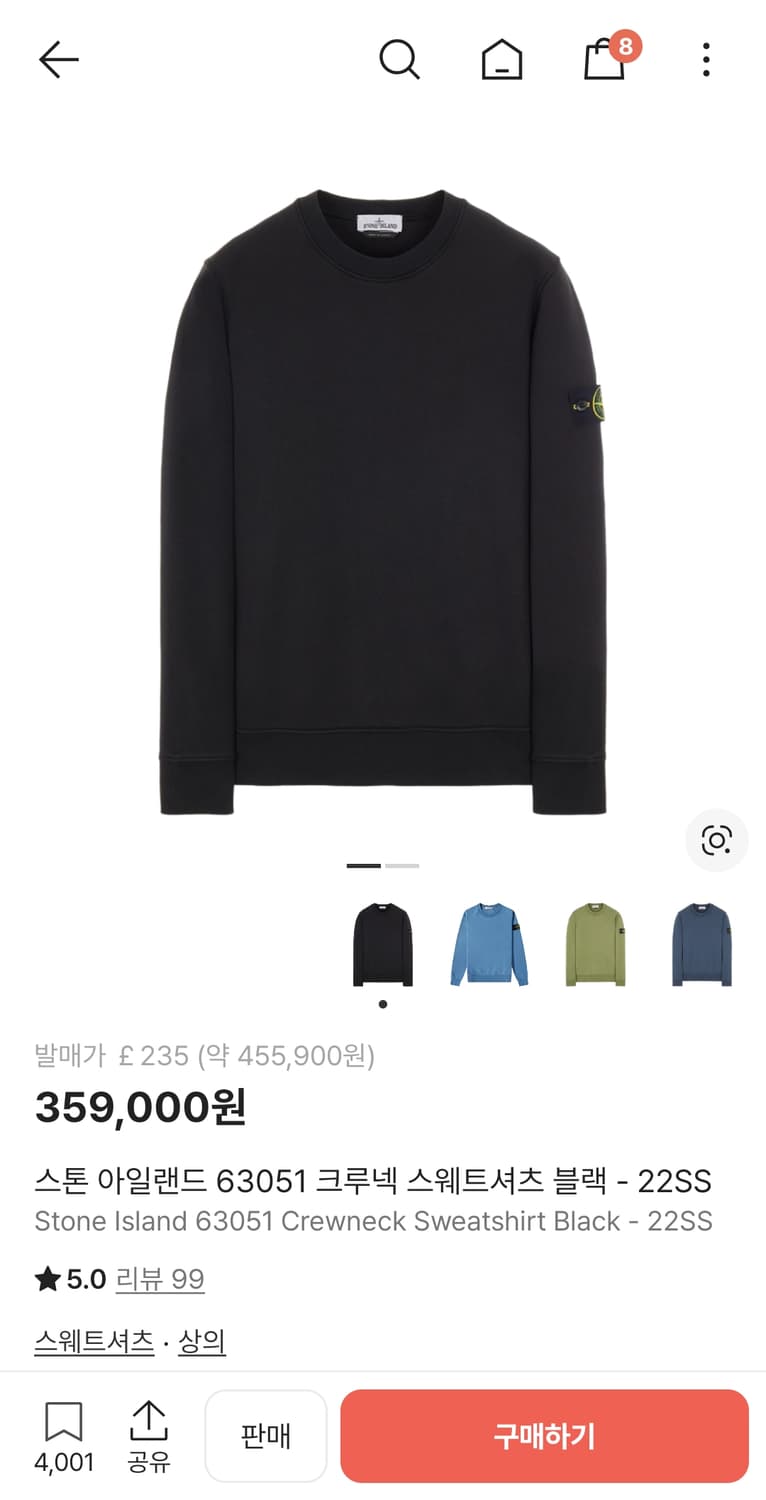
Task: Open the 리뷰 99 reviews link
Action: pos(161,1278)
